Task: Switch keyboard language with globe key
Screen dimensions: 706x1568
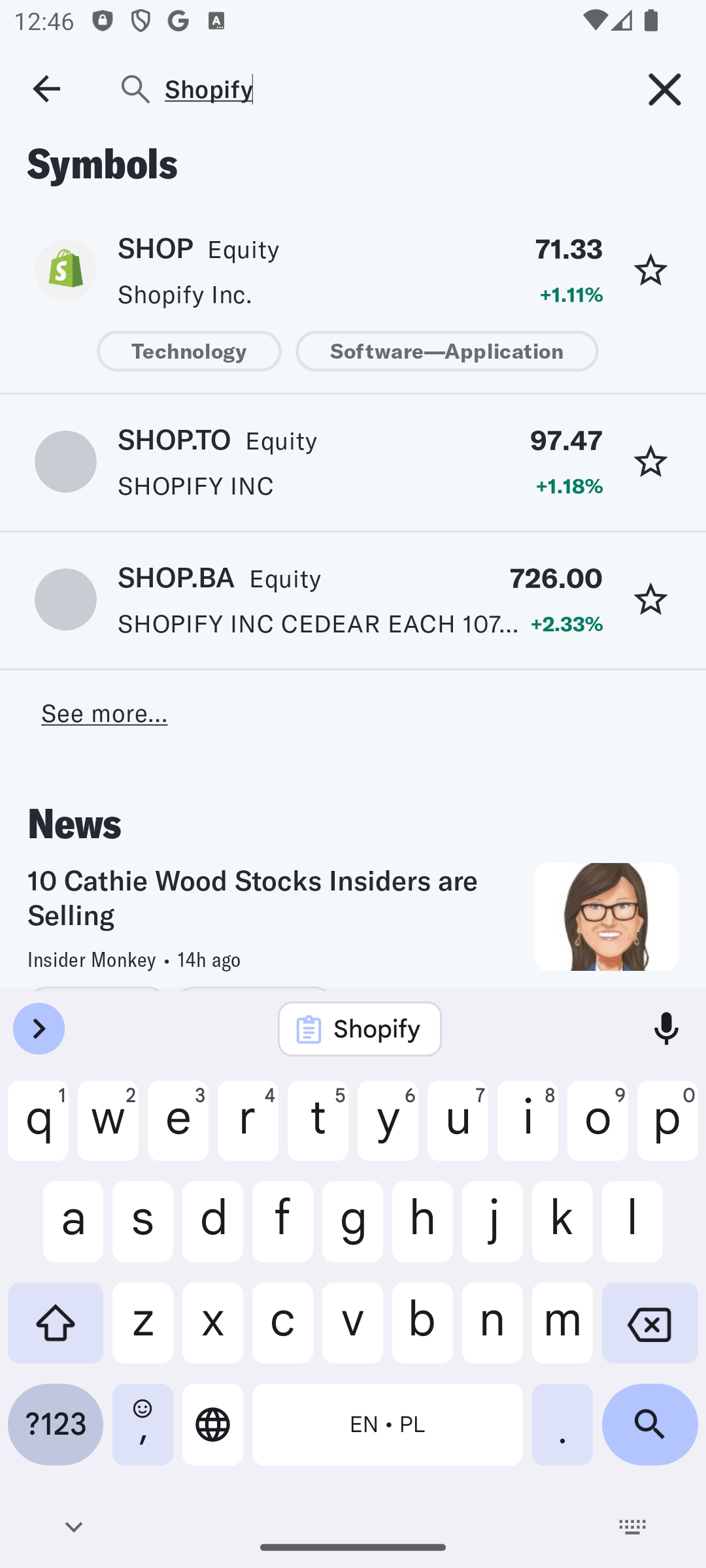Action: tap(212, 1424)
